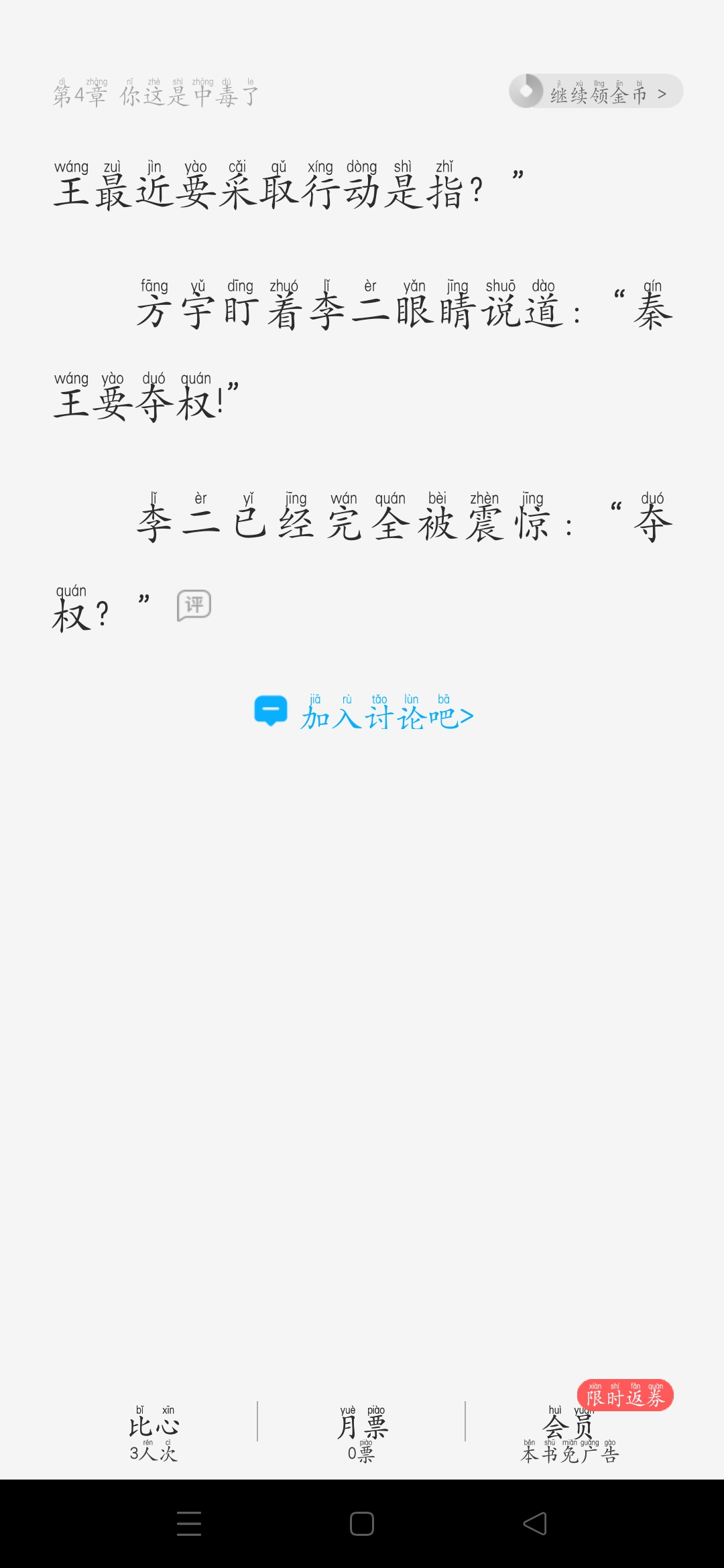The image size is (724, 1568).
Task: Open the 加入讨论吧 discussion link
Action: point(365,714)
